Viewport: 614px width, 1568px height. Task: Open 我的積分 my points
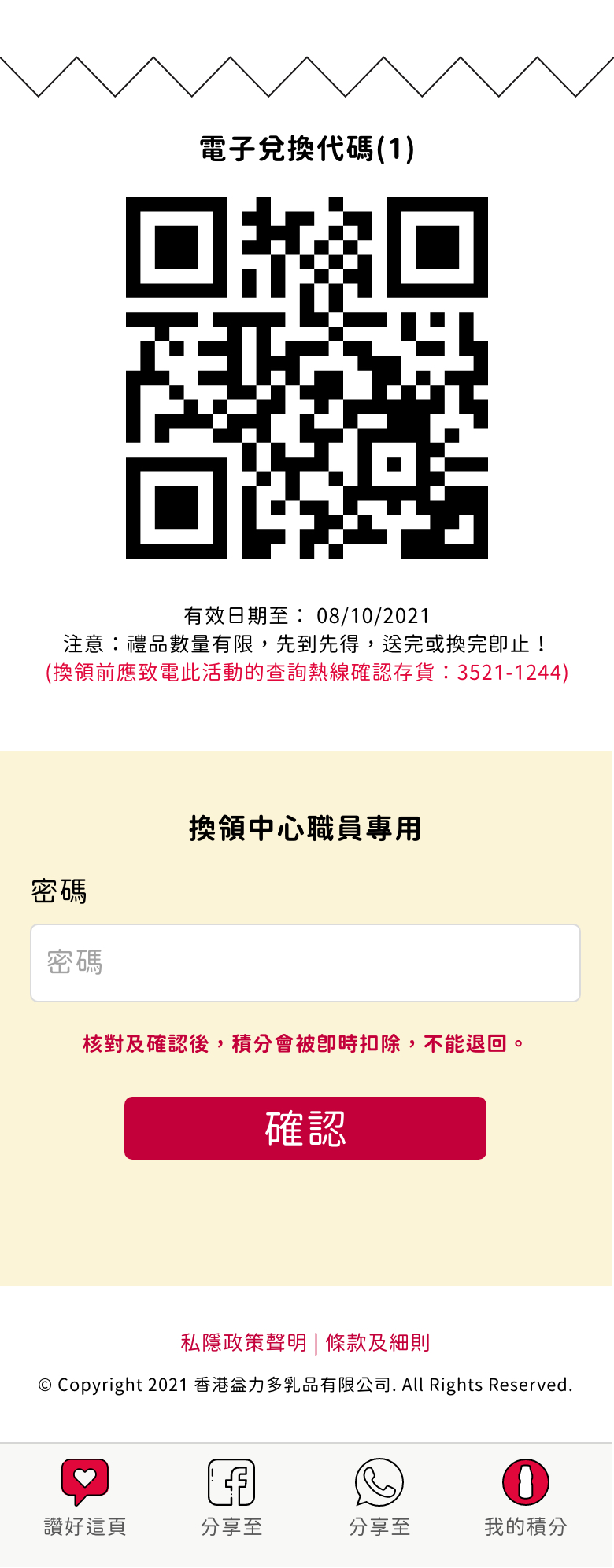coord(526,1496)
